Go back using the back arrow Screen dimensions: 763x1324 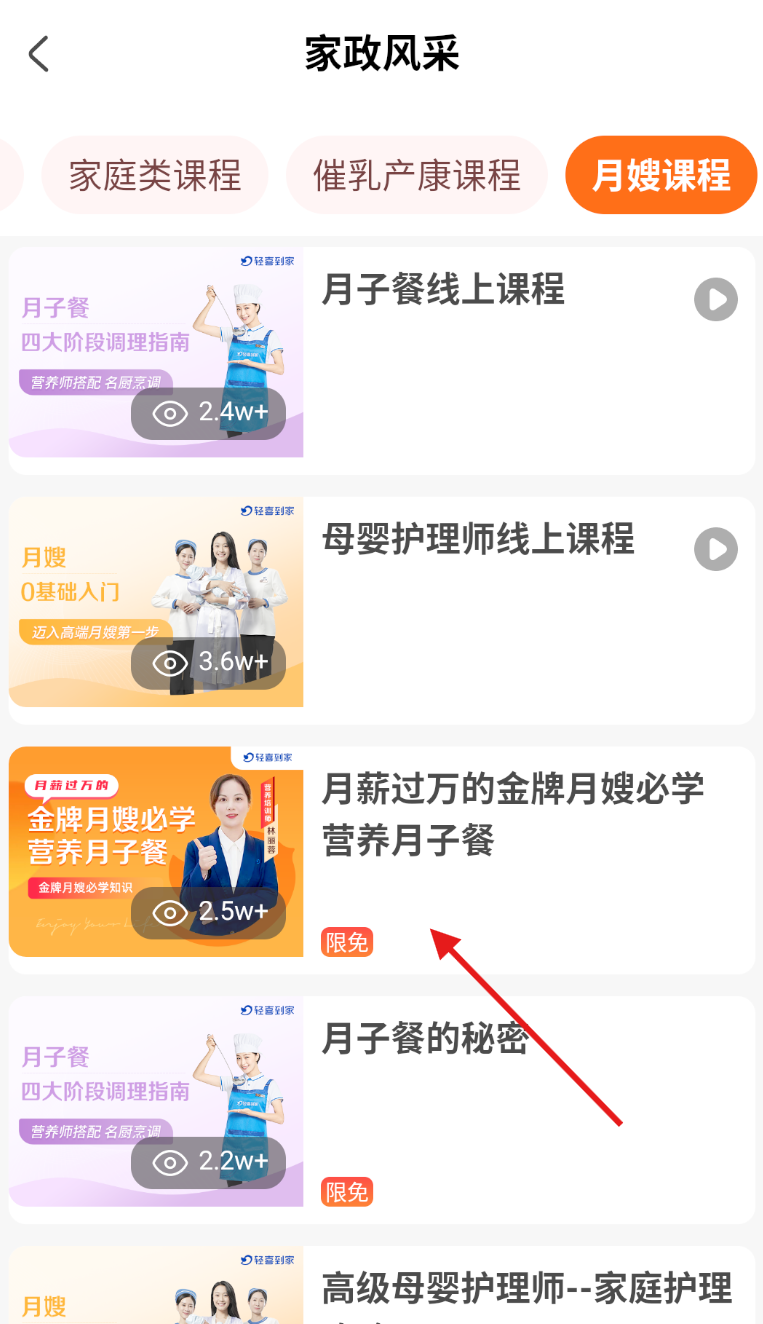[39, 54]
